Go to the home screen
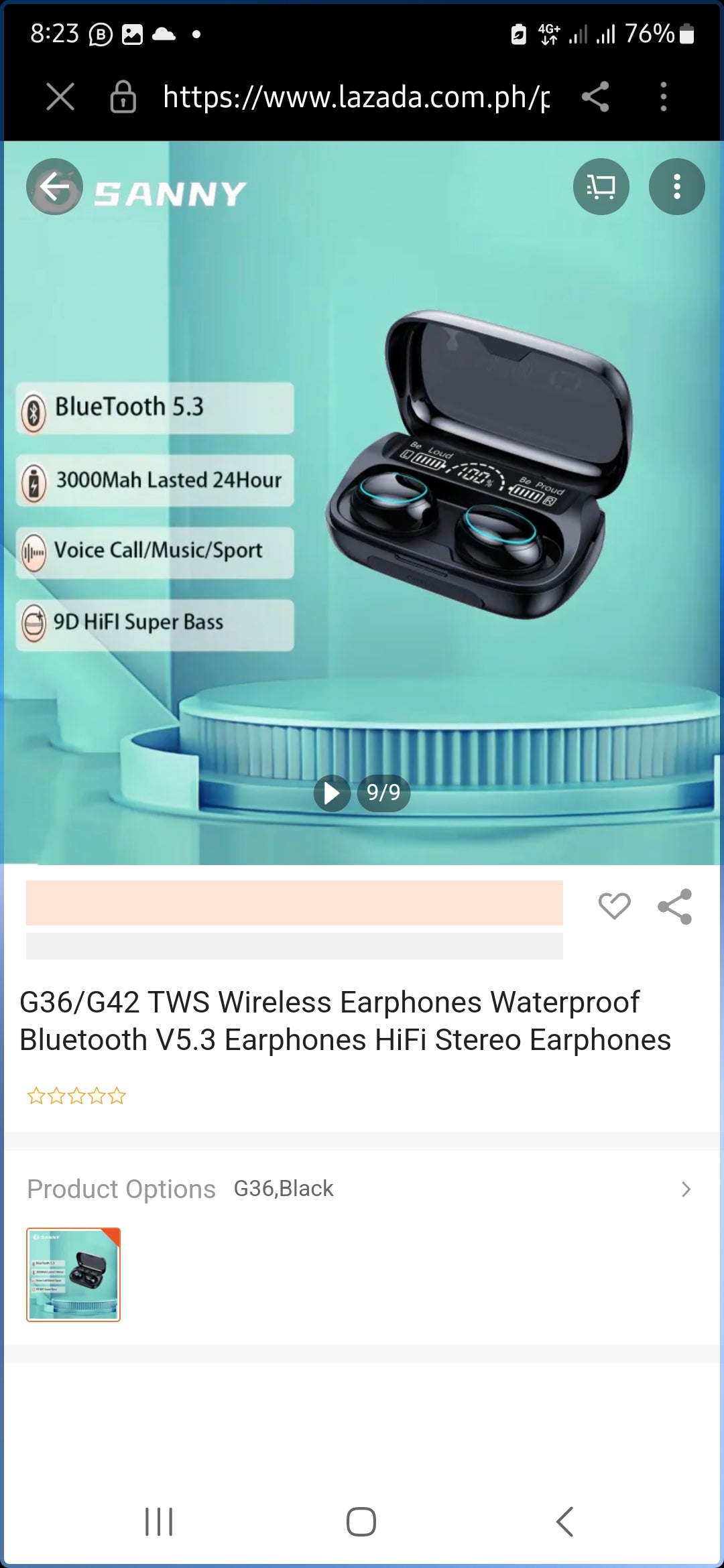The height and width of the screenshot is (1568, 724). (x=361, y=1521)
